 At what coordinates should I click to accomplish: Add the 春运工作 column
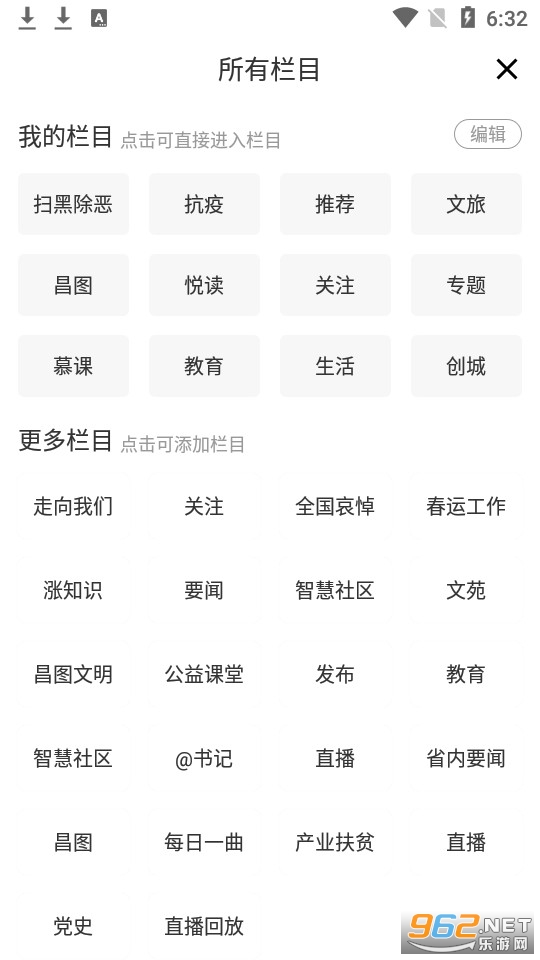pyautogui.click(x=466, y=506)
